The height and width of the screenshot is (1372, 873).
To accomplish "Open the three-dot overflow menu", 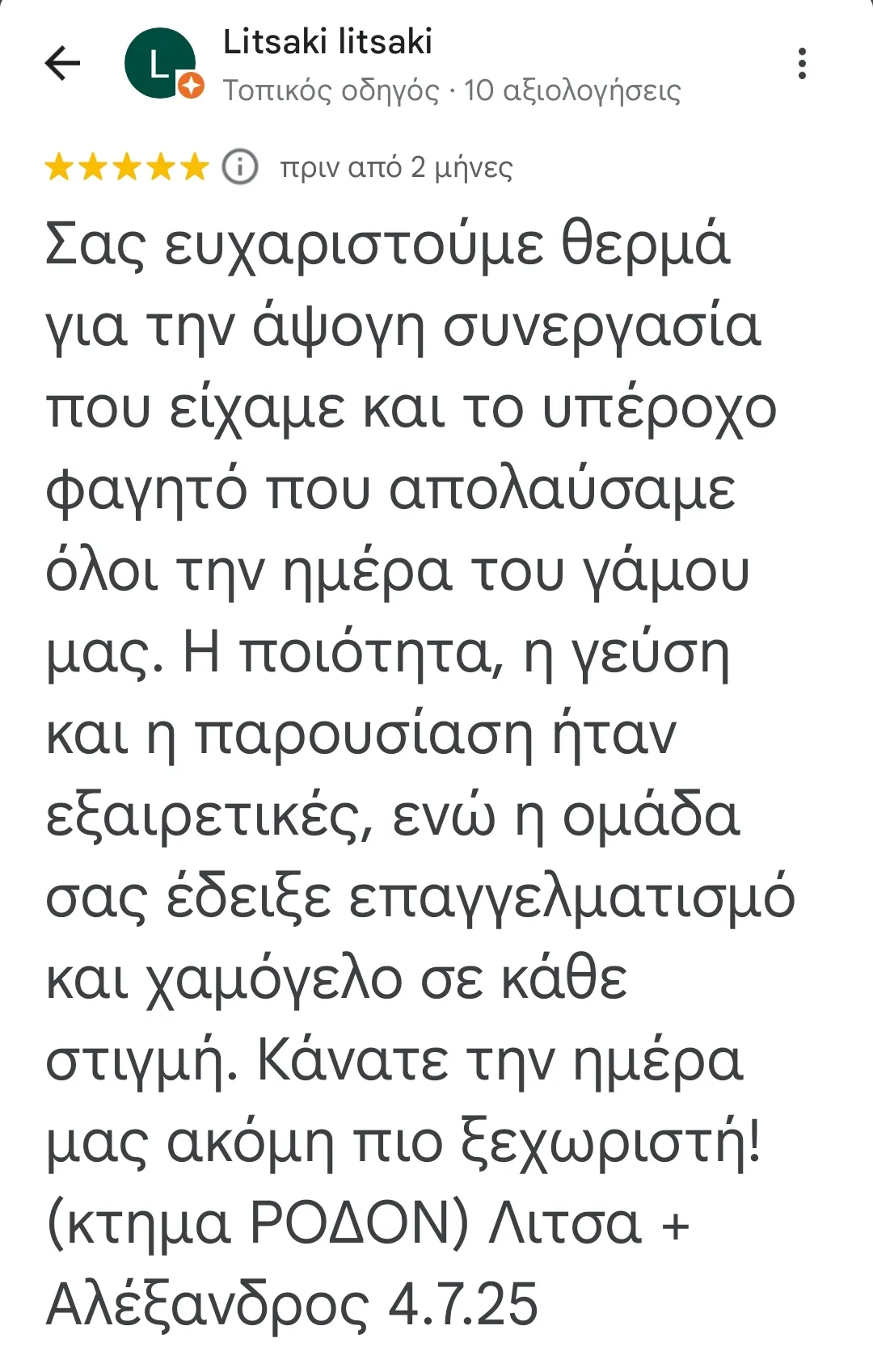I will (x=801, y=63).
